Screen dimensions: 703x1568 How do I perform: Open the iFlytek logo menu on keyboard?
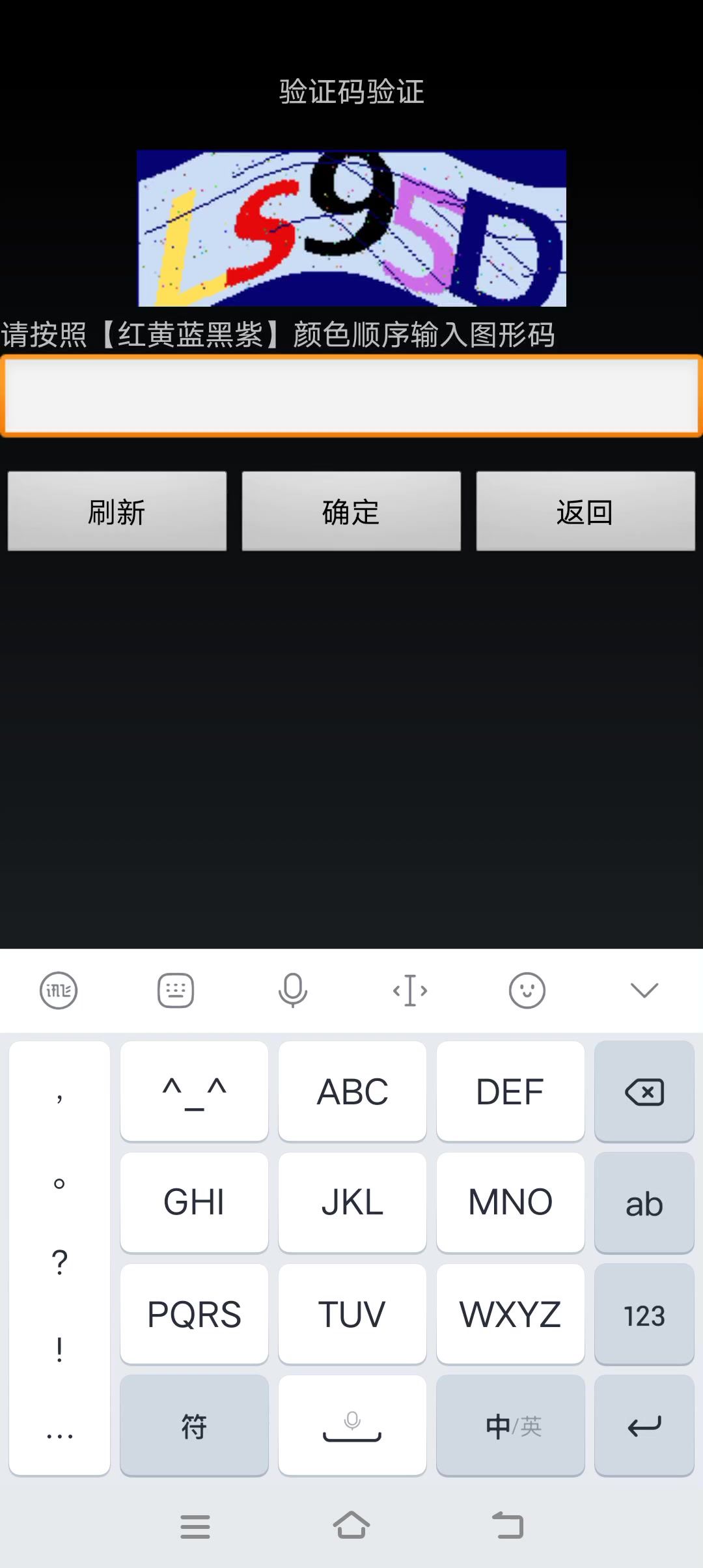[59, 990]
